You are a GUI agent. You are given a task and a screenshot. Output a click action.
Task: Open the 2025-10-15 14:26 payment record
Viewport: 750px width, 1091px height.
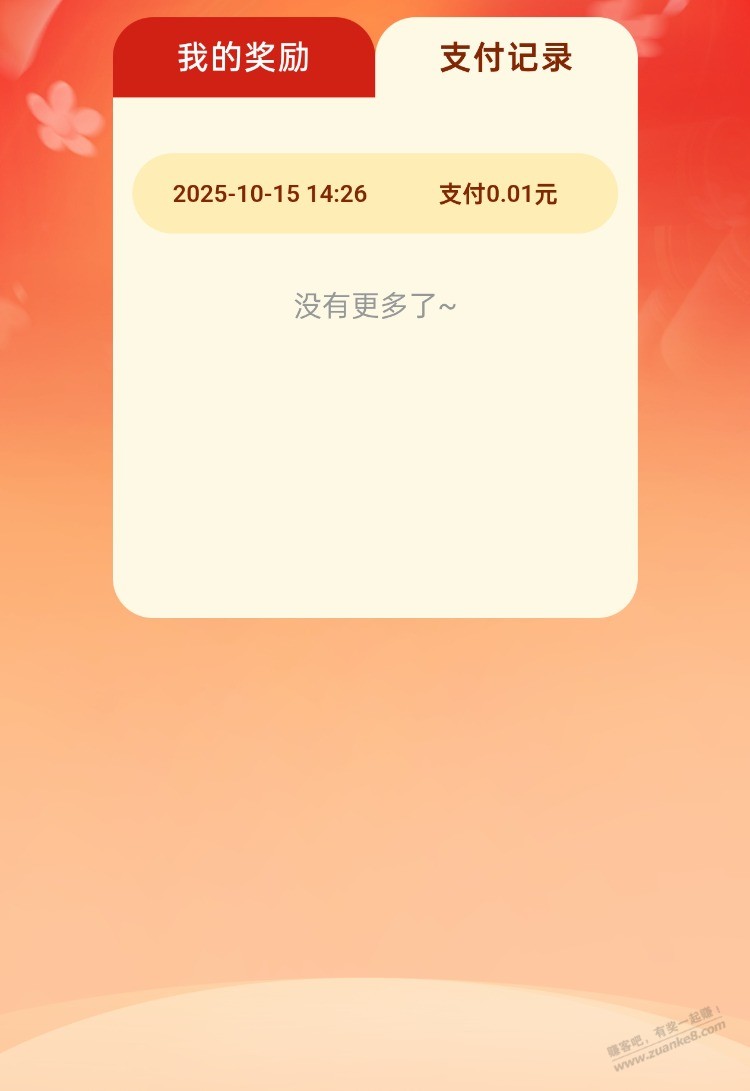375,194
